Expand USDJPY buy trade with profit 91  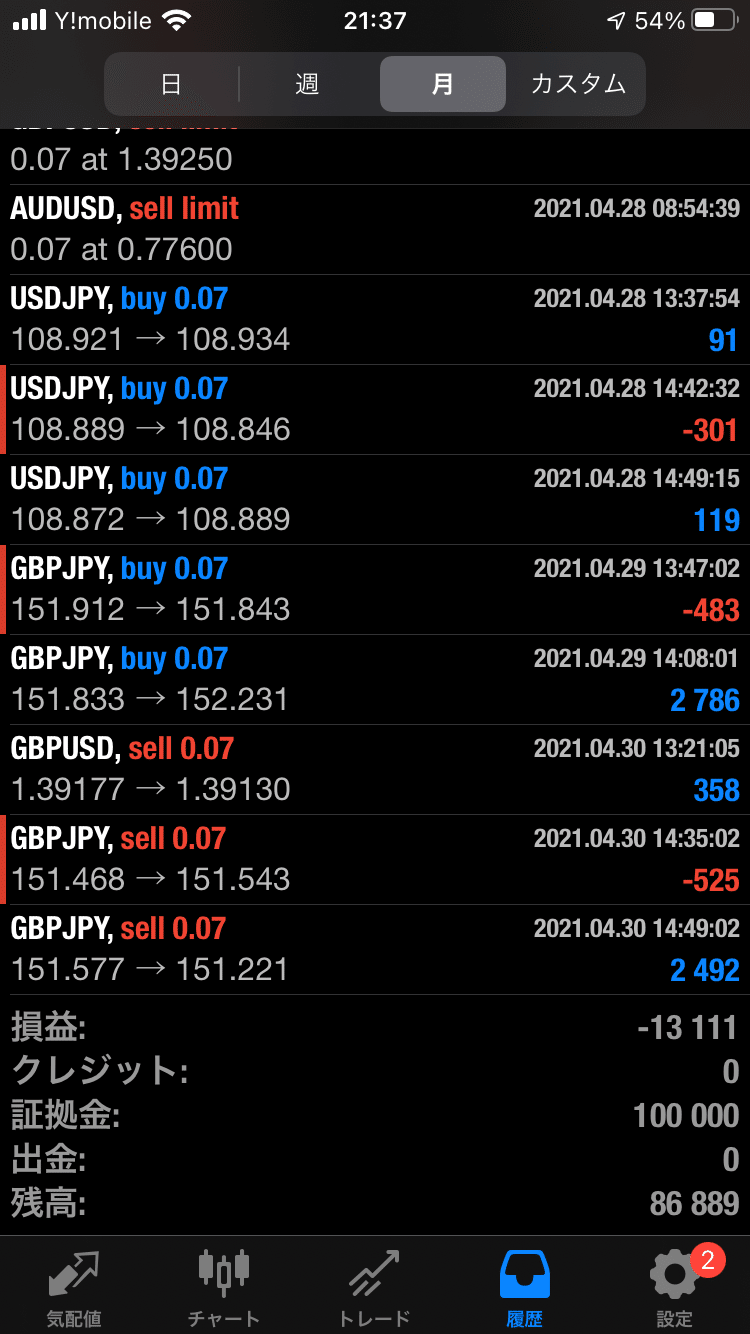click(375, 319)
